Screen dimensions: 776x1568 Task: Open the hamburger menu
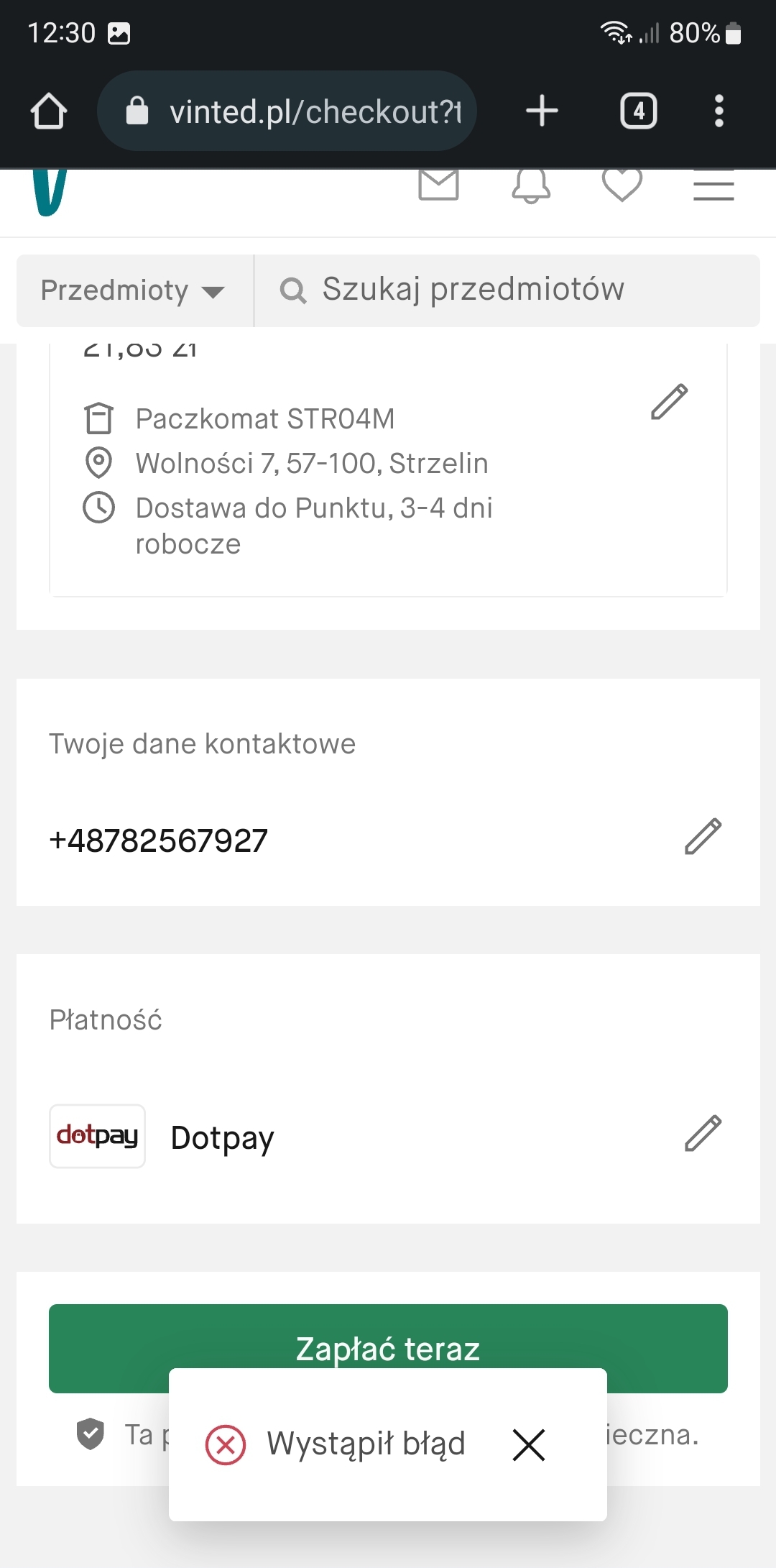click(x=713, y=185)
